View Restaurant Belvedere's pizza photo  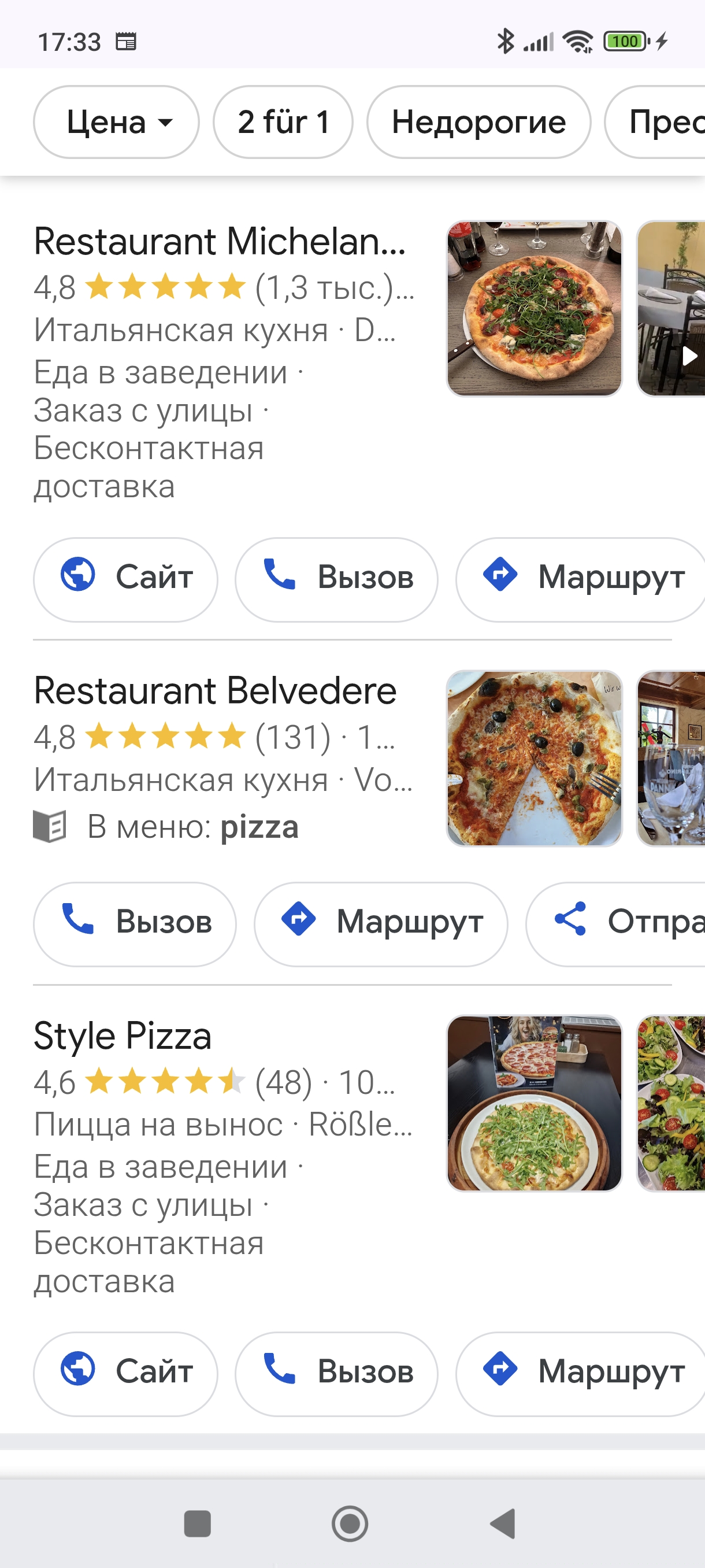coord(534,759)
